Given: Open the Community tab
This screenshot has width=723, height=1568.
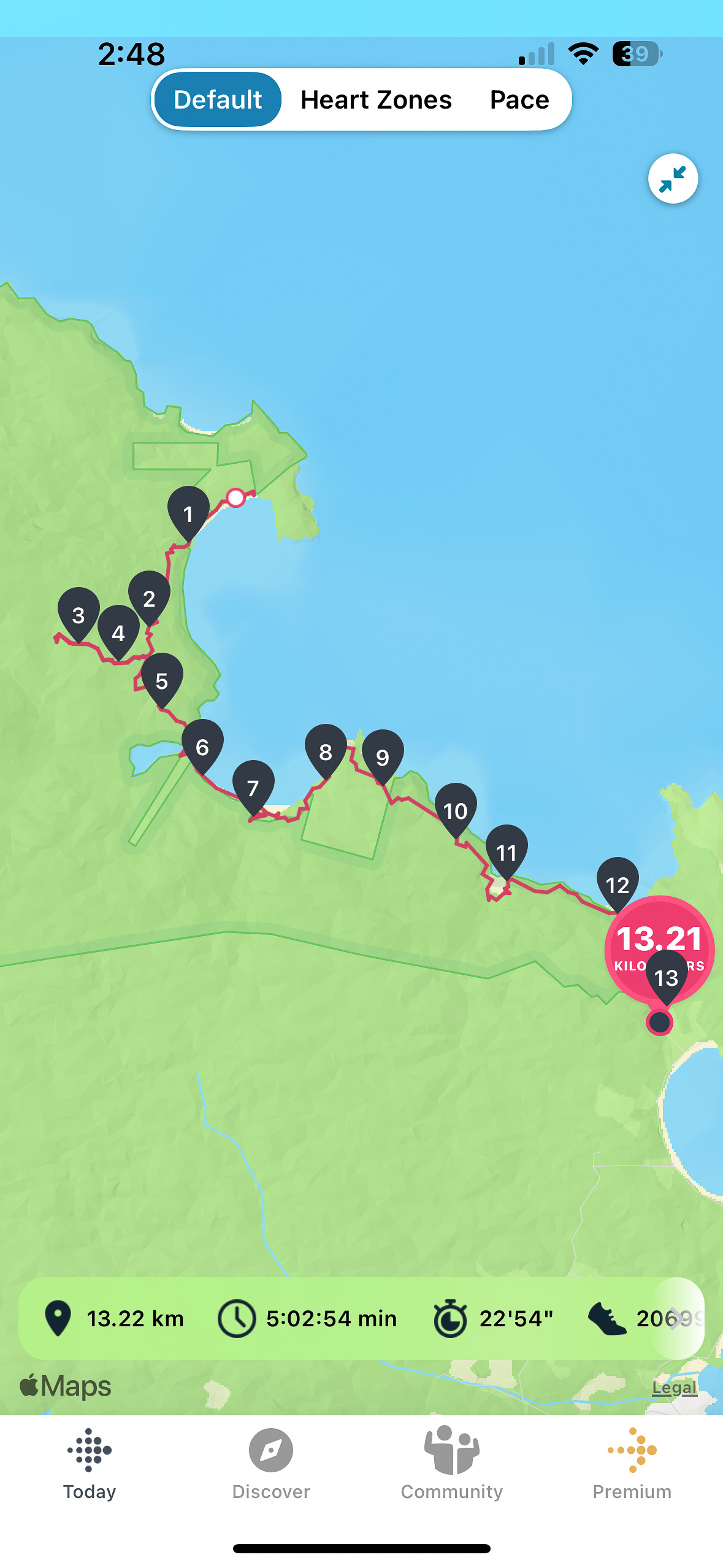Looking at the screenshot, I should point(452,1464).
